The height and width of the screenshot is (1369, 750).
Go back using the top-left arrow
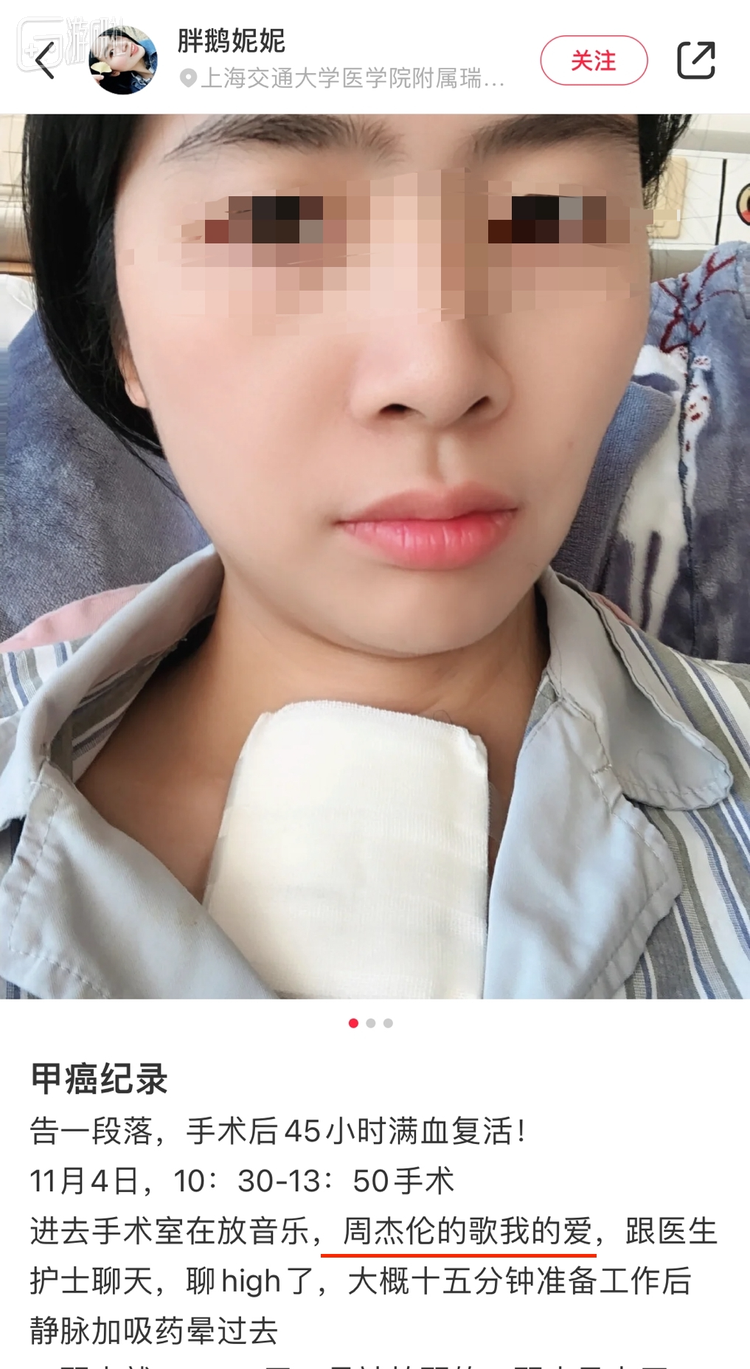coord(44,61)
